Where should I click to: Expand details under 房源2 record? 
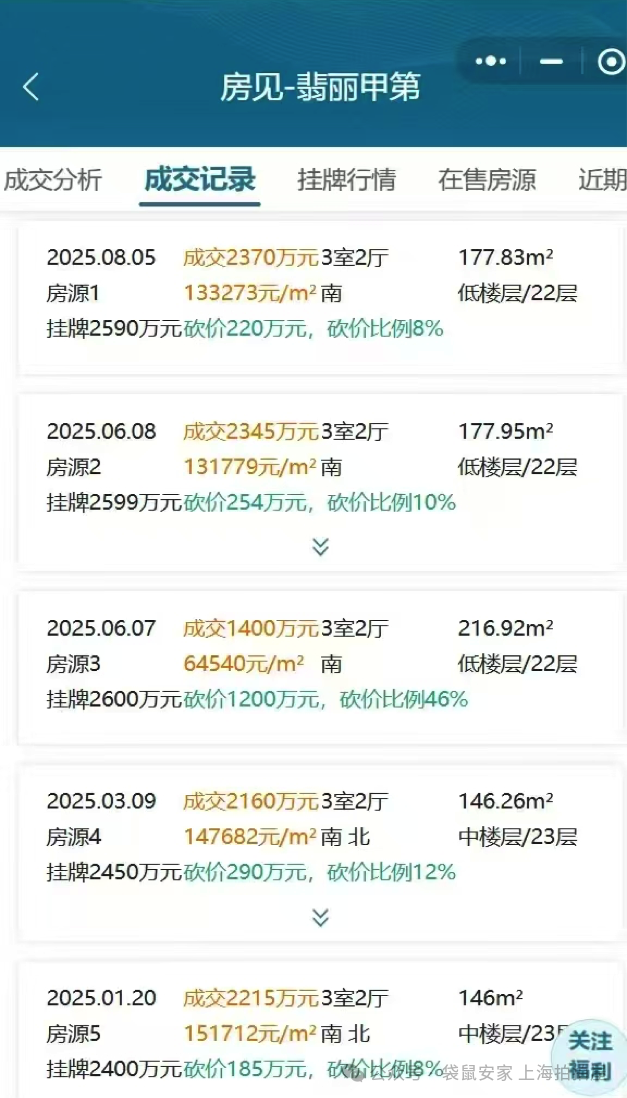[320, 546]
